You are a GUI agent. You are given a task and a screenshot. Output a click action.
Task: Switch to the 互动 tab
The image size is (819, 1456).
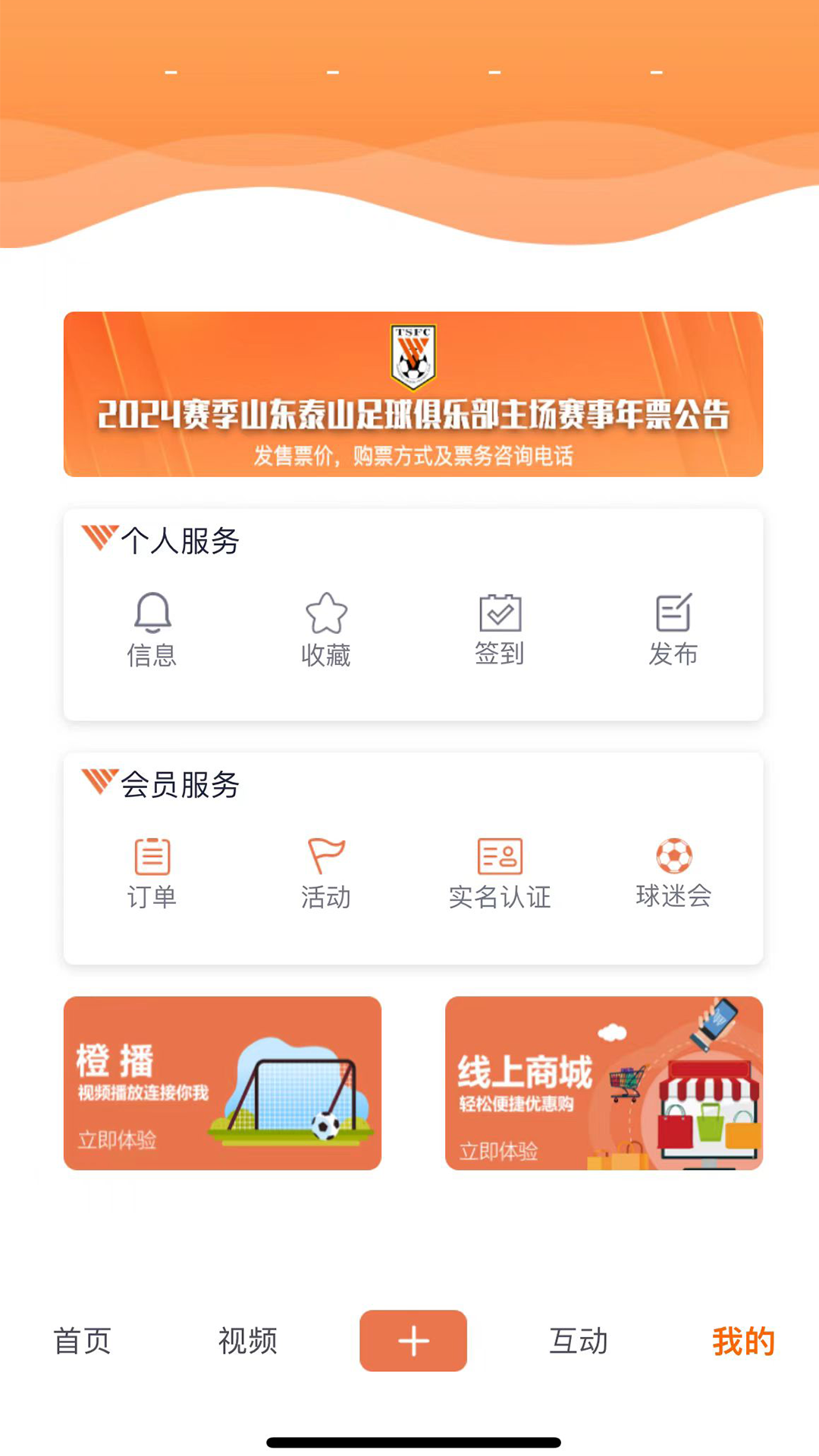[579, 1341]
